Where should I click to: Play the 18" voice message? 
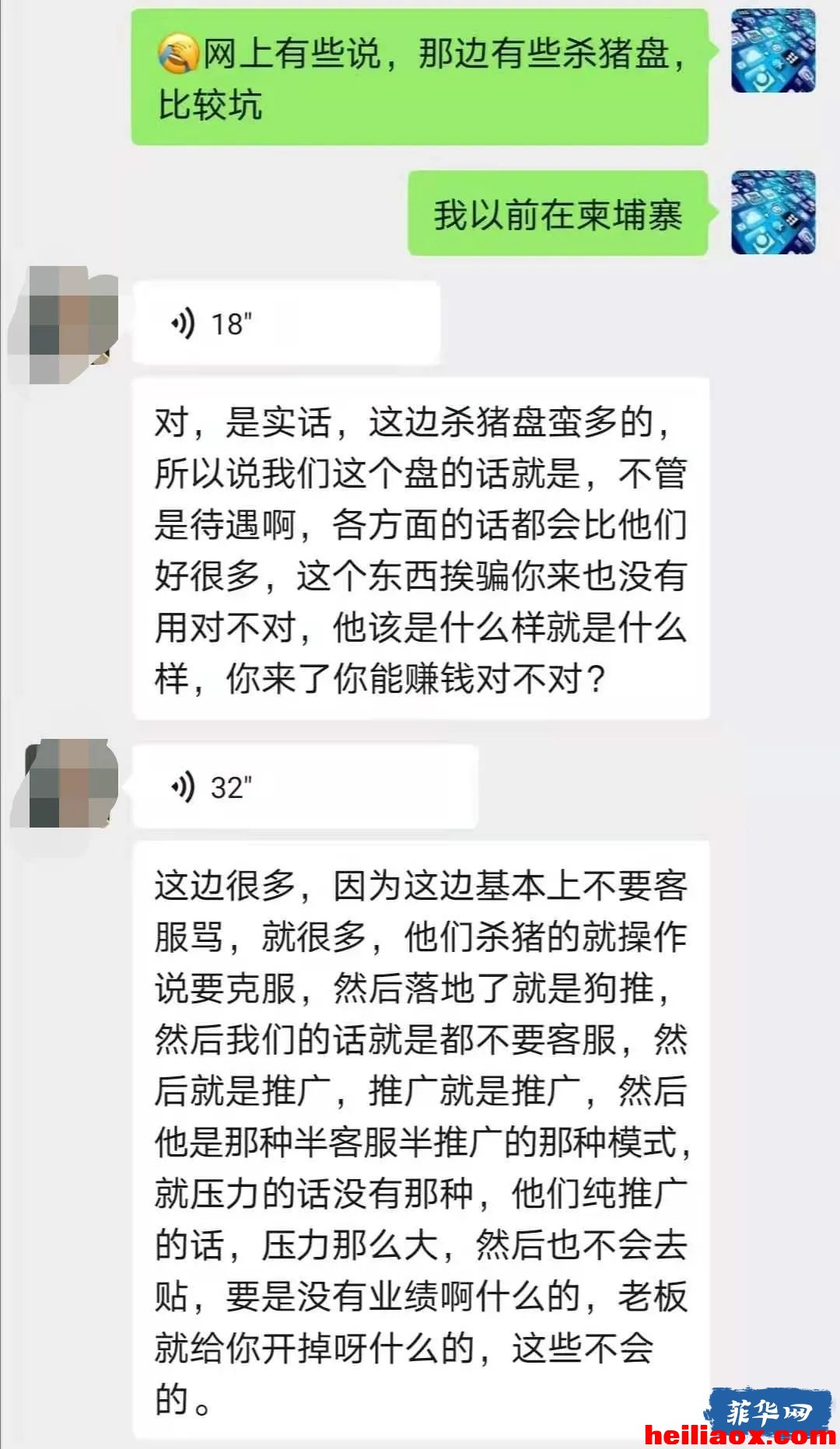(x=286, y=323)
